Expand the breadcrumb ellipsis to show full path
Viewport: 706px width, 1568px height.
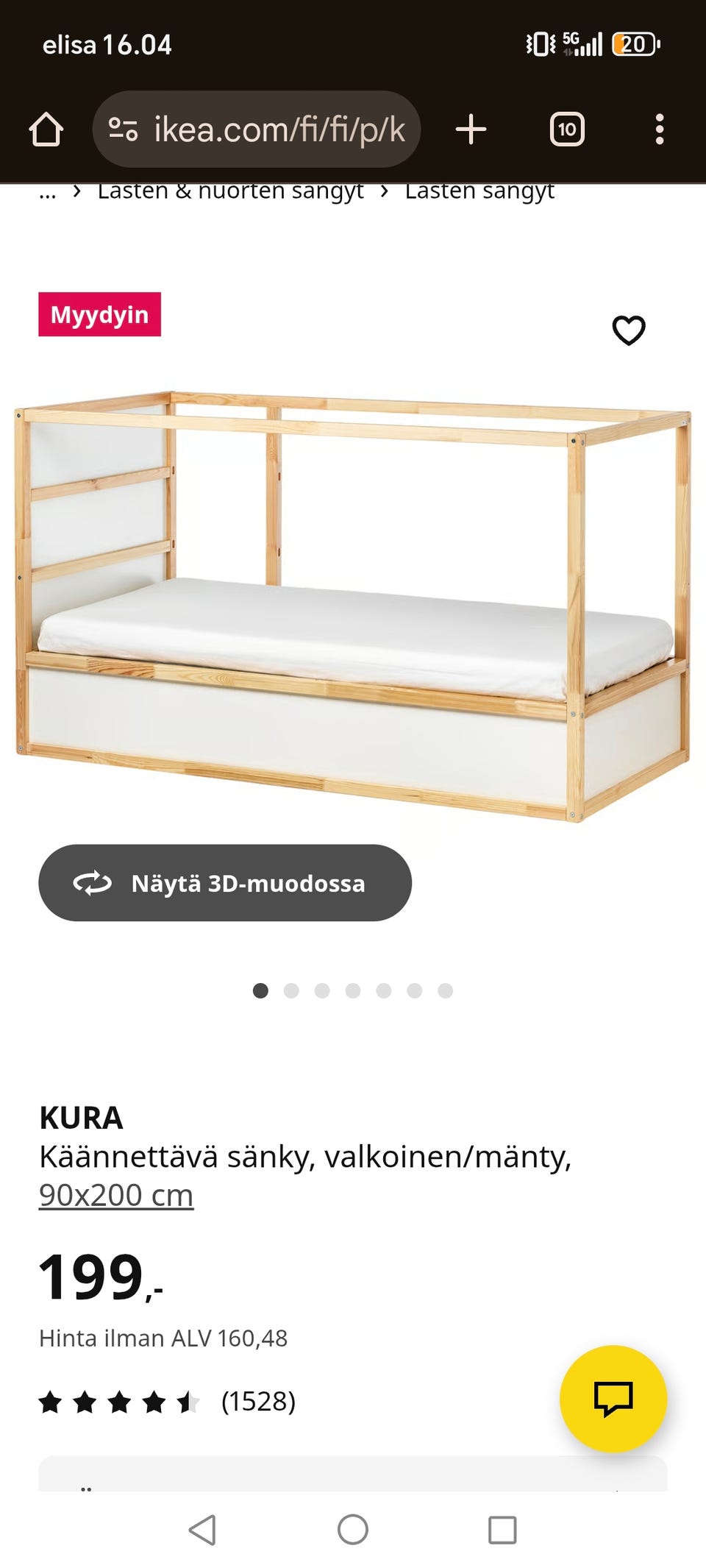(x=47, y=191)
